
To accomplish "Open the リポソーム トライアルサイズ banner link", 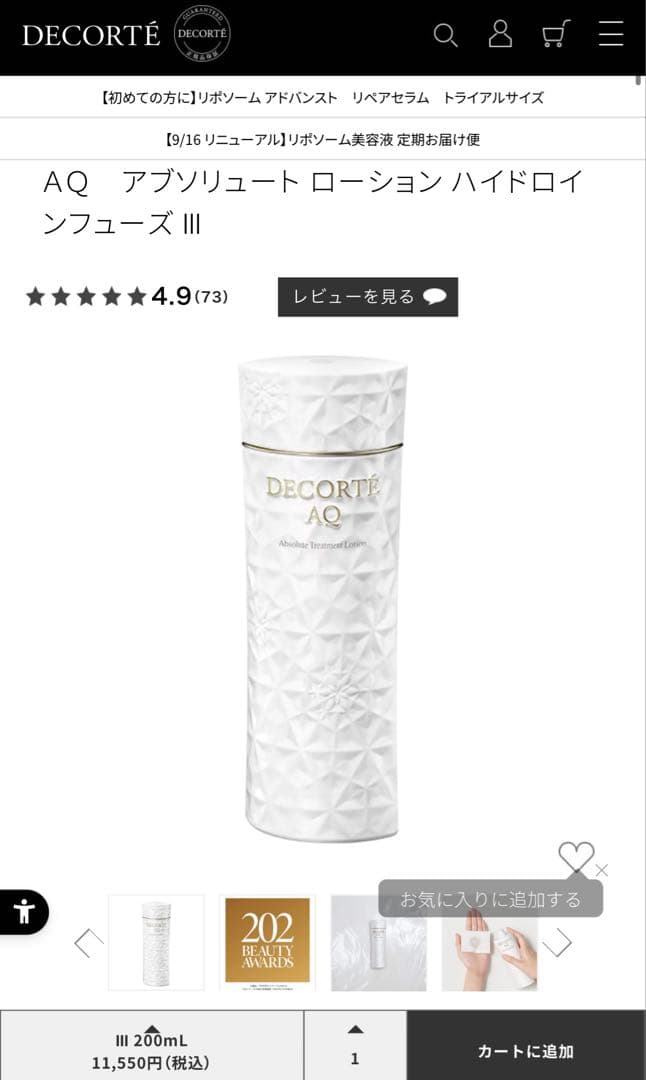I will point(321,98).
